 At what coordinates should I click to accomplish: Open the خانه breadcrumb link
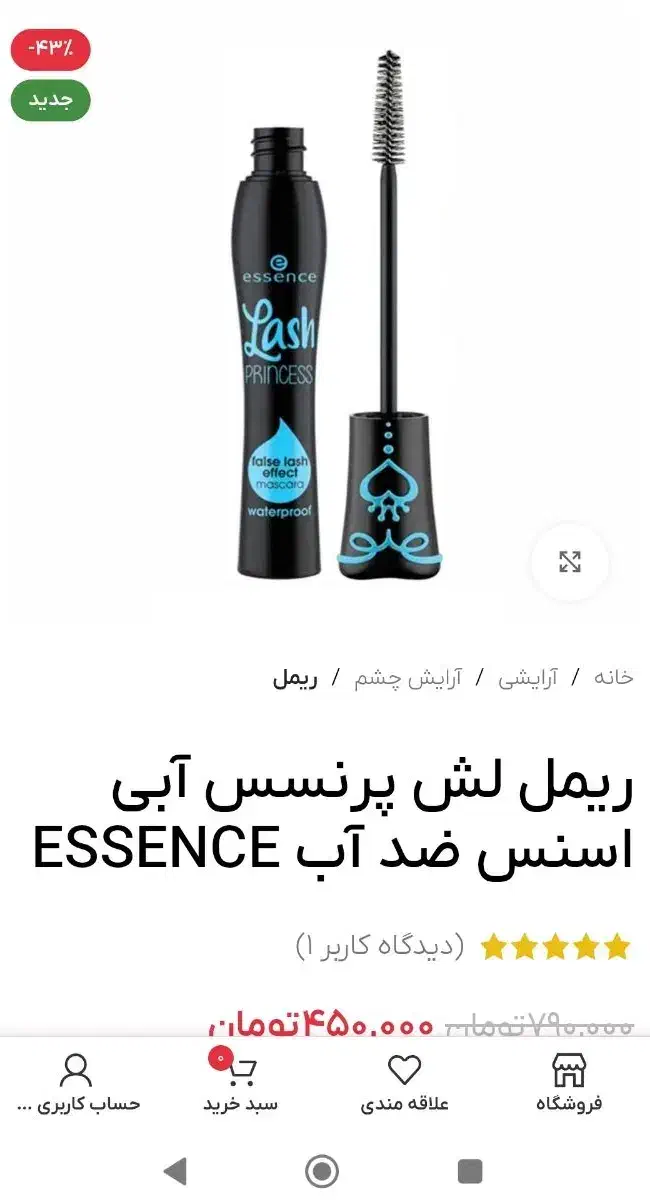click(613, 678)
